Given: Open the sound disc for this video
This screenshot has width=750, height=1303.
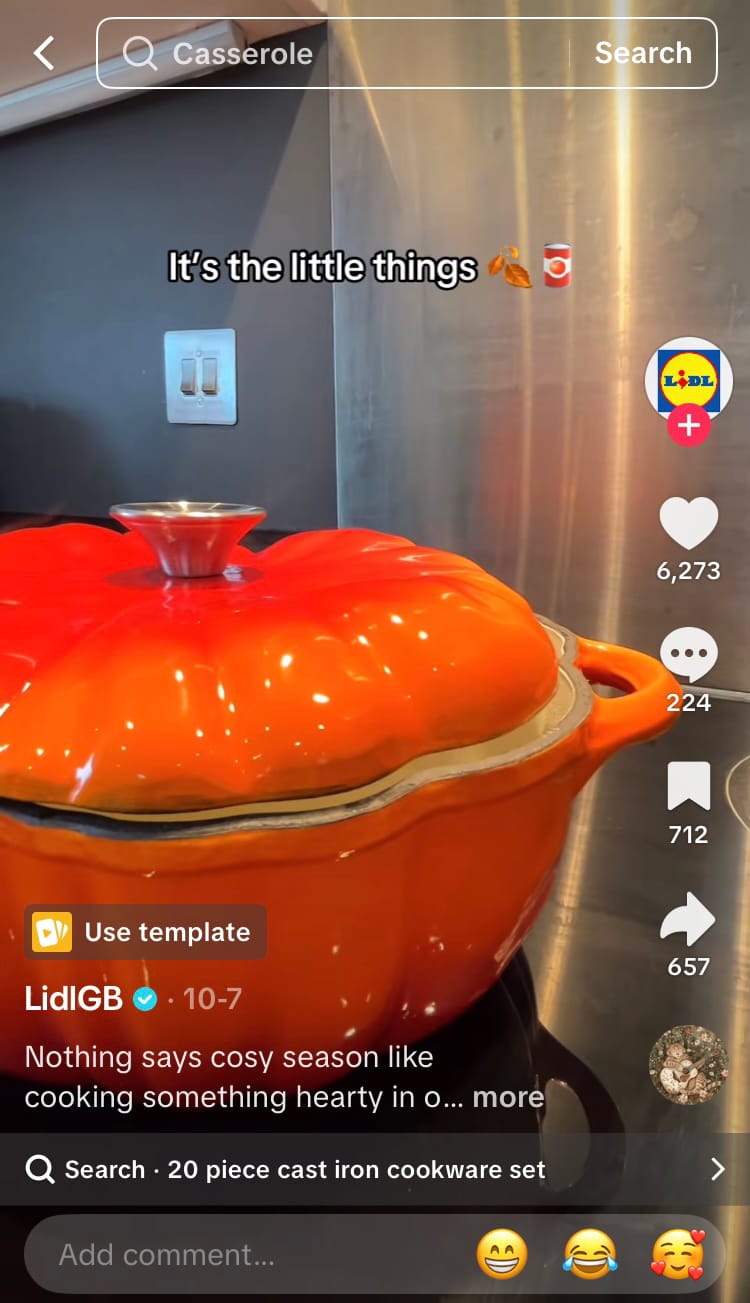Looking at the screenshot, I should (x=688, y=1064).
